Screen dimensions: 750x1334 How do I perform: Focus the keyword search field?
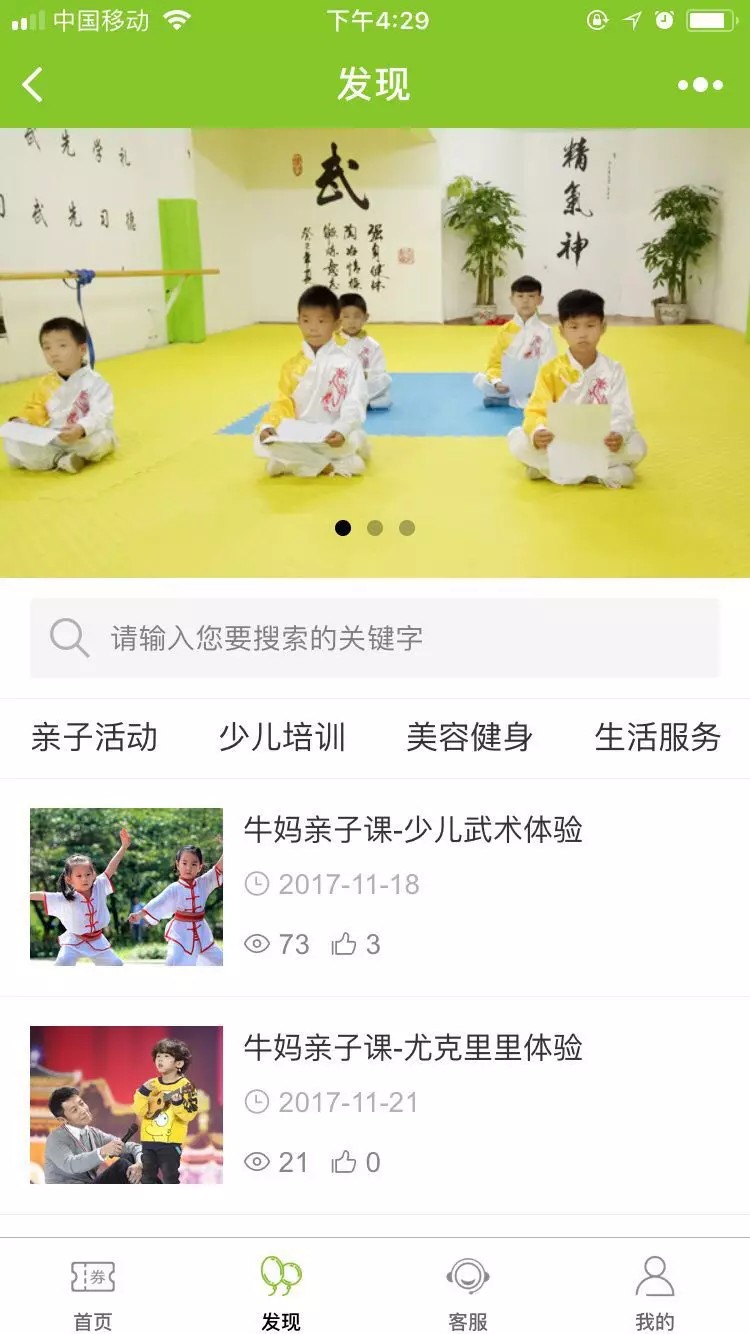tap(375, 638)
